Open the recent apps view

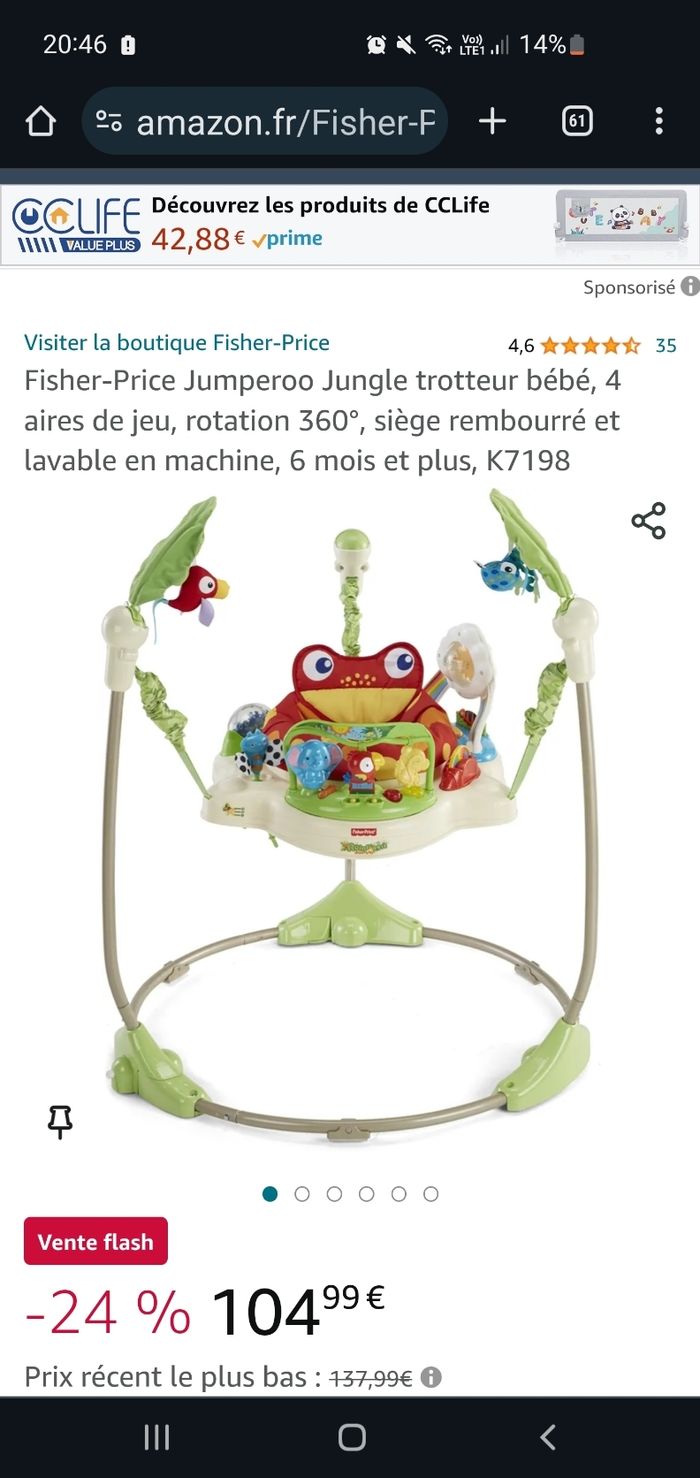tap(156, 1438)
